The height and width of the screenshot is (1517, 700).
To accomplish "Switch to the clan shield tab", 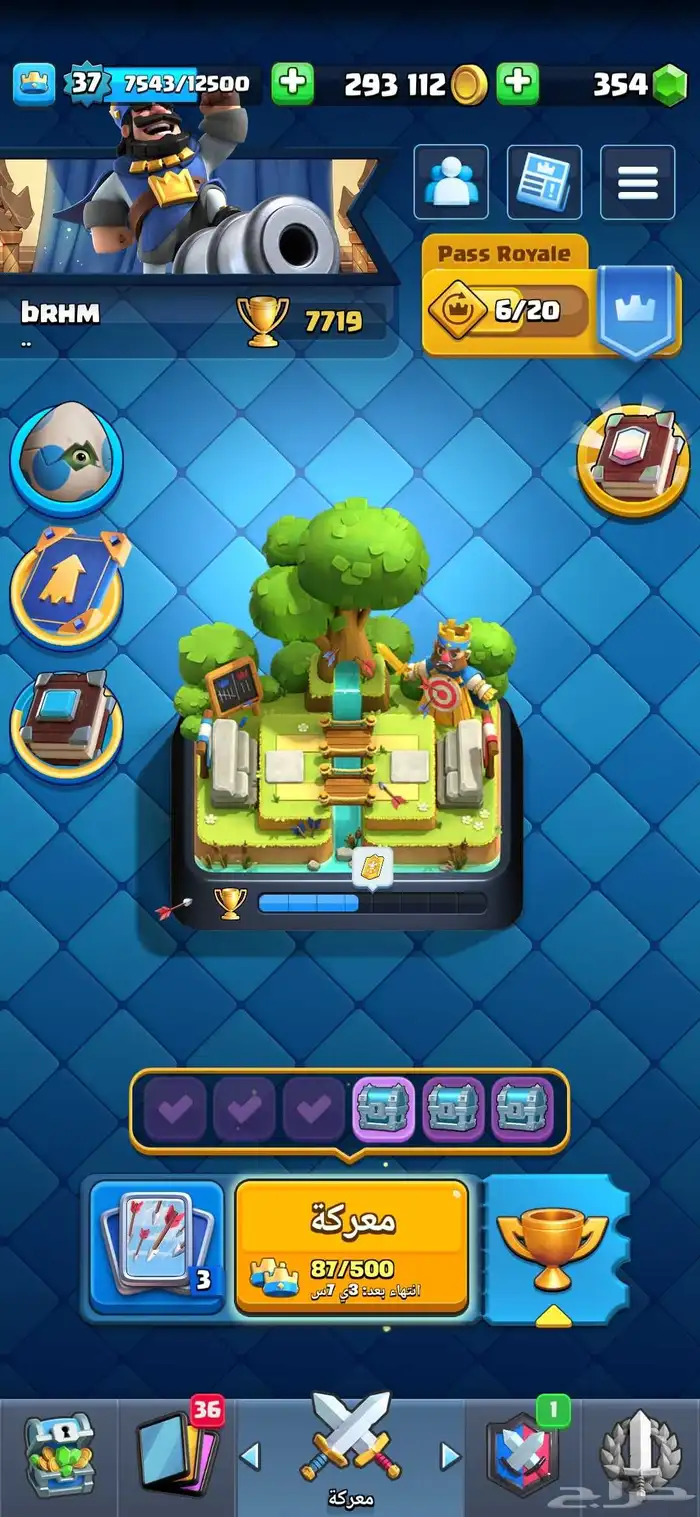I will tap(522, 1455).
